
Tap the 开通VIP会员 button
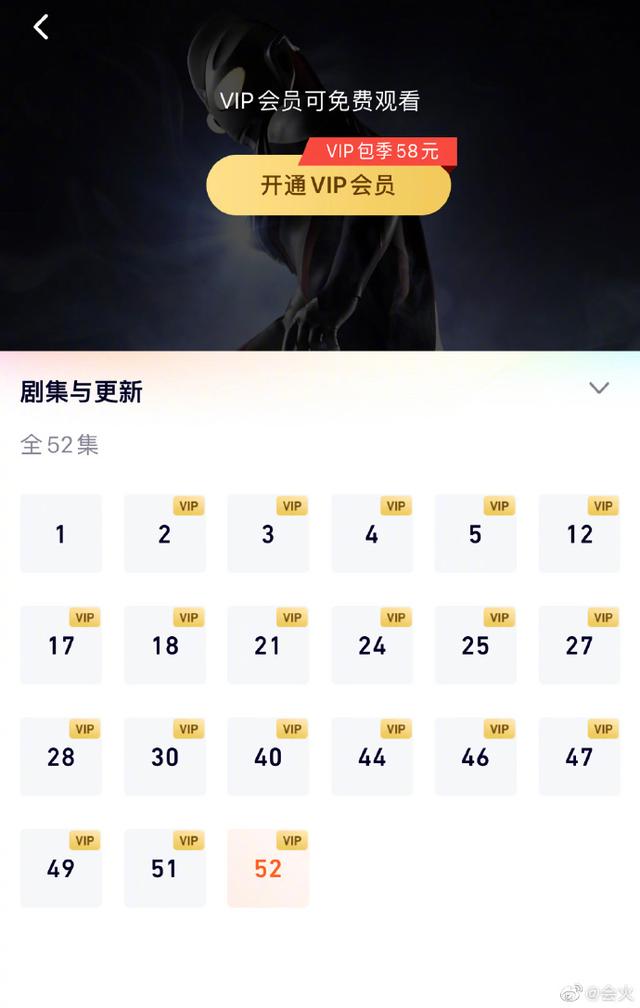click(x=328, y=185)
